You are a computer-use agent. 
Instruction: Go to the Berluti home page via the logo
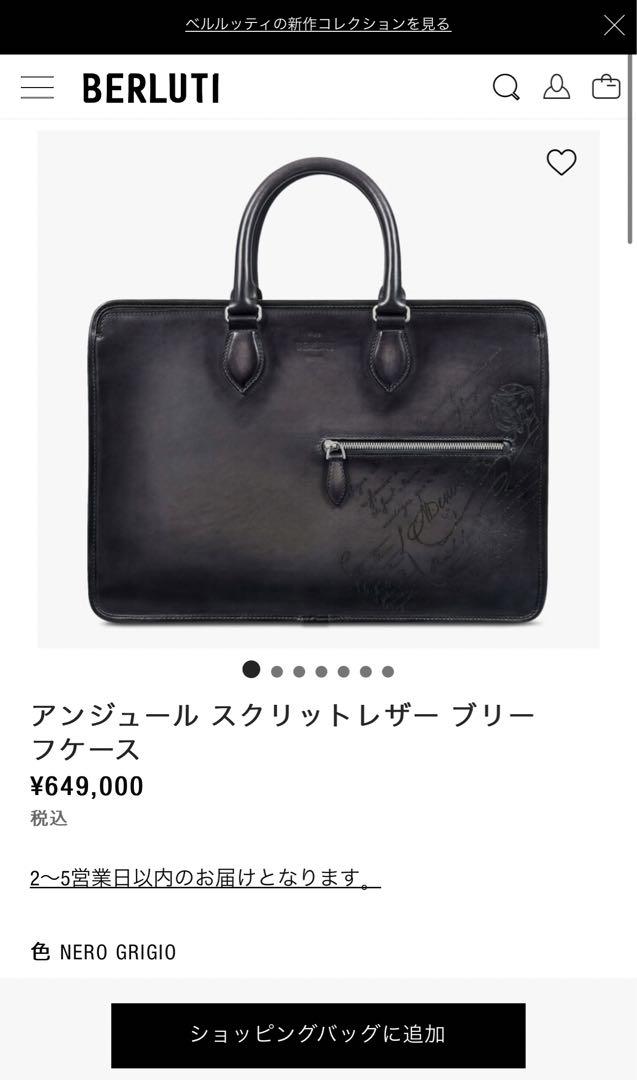(151, 88)
